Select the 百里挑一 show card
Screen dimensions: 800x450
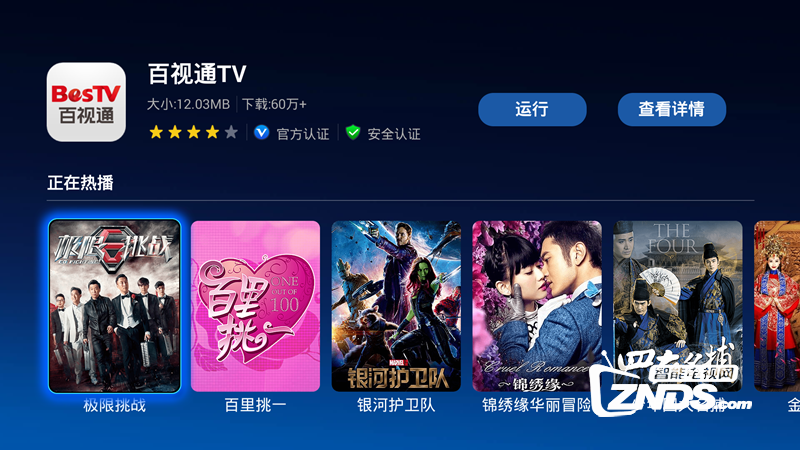pos(255,306)
